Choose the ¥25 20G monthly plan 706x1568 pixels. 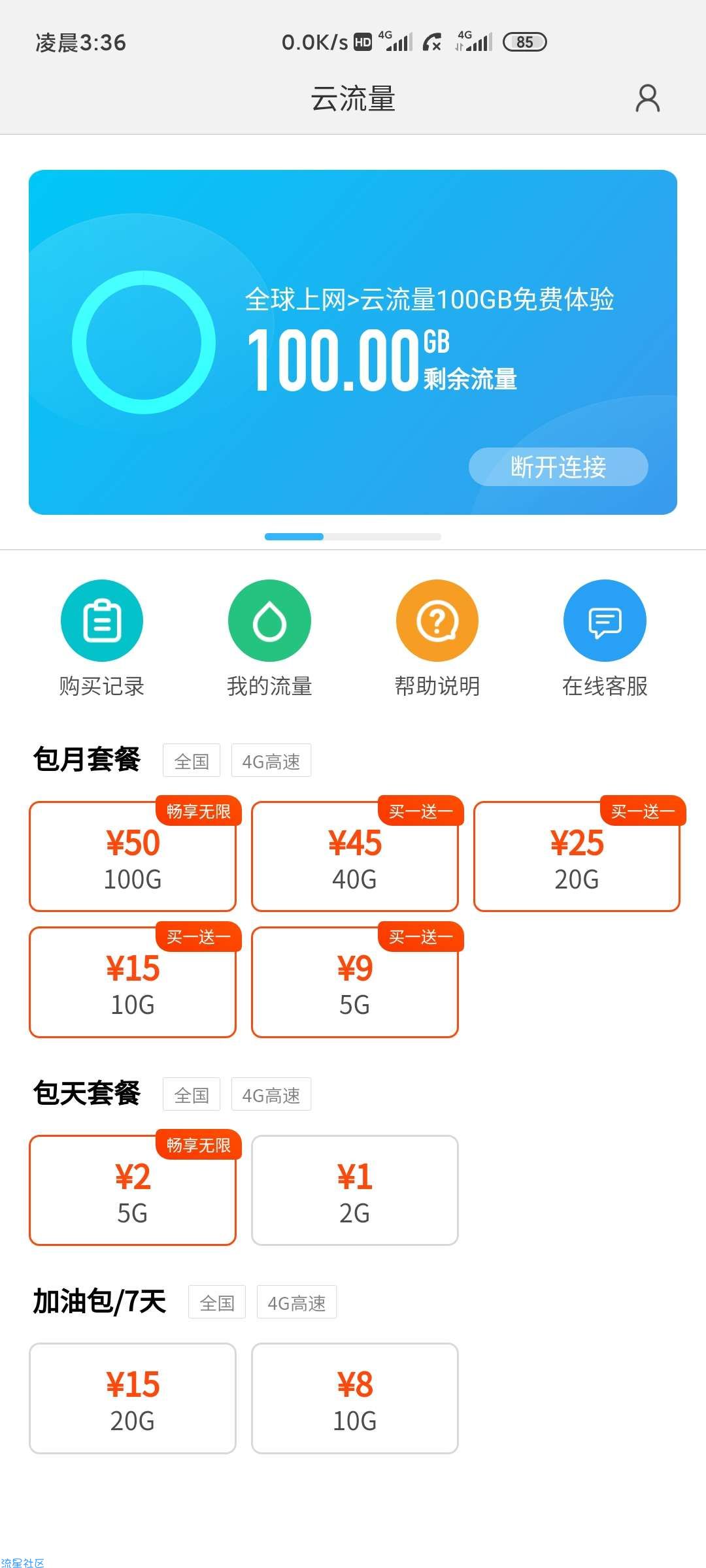(577, 857)
